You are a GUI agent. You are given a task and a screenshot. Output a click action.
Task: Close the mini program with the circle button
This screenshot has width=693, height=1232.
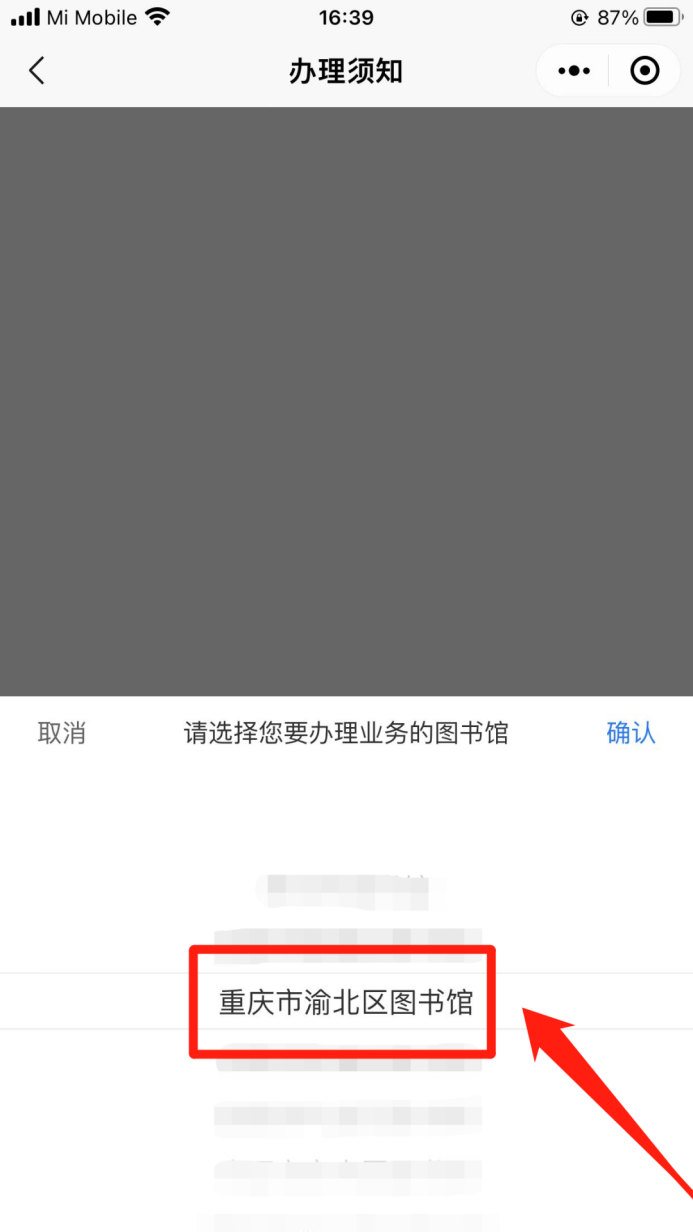pyautogui.click(x=644, y=71)
